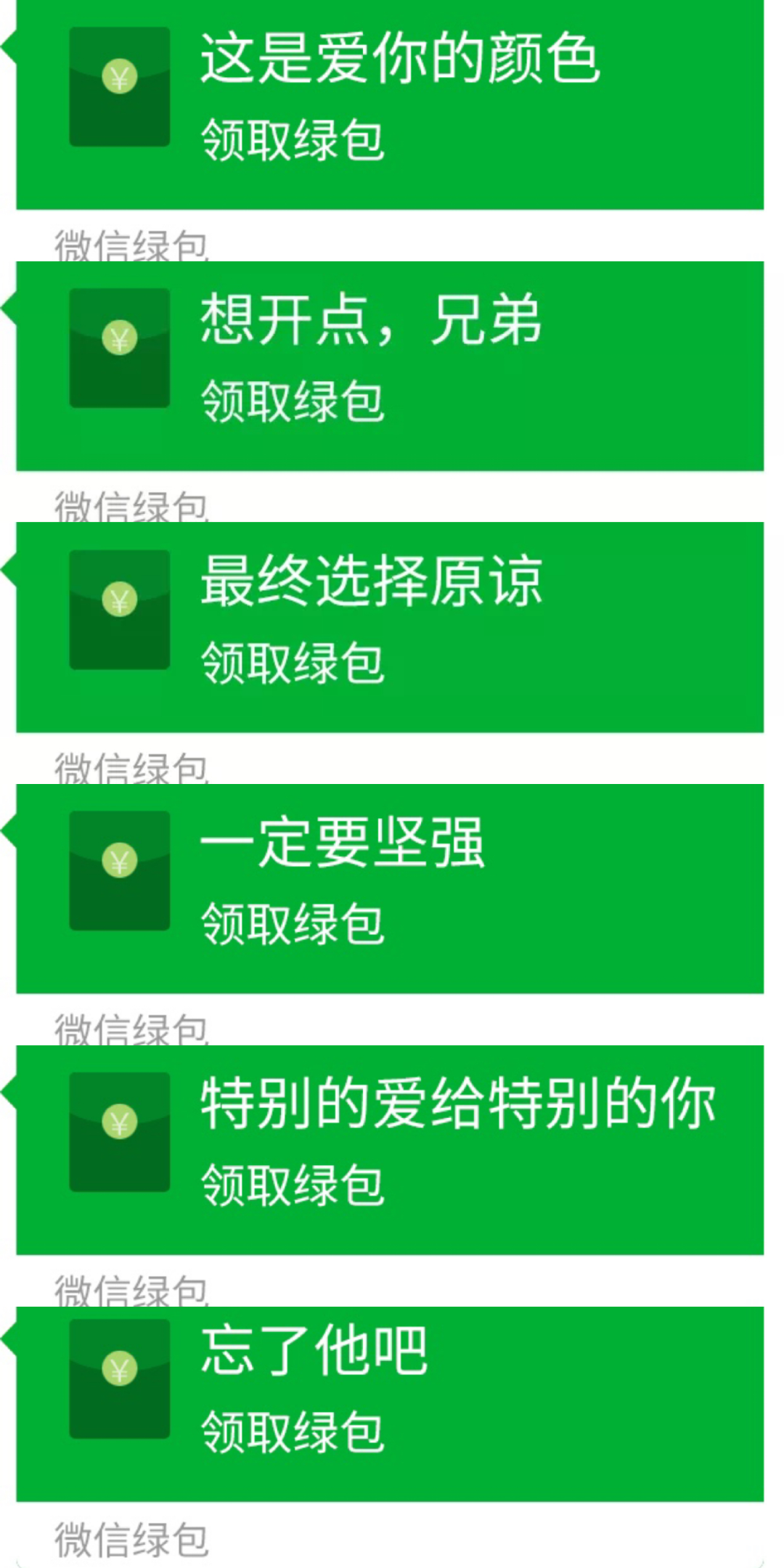Click the ¥ coin icon on 特别的爱给特别的你 packet

[120, 1122]
